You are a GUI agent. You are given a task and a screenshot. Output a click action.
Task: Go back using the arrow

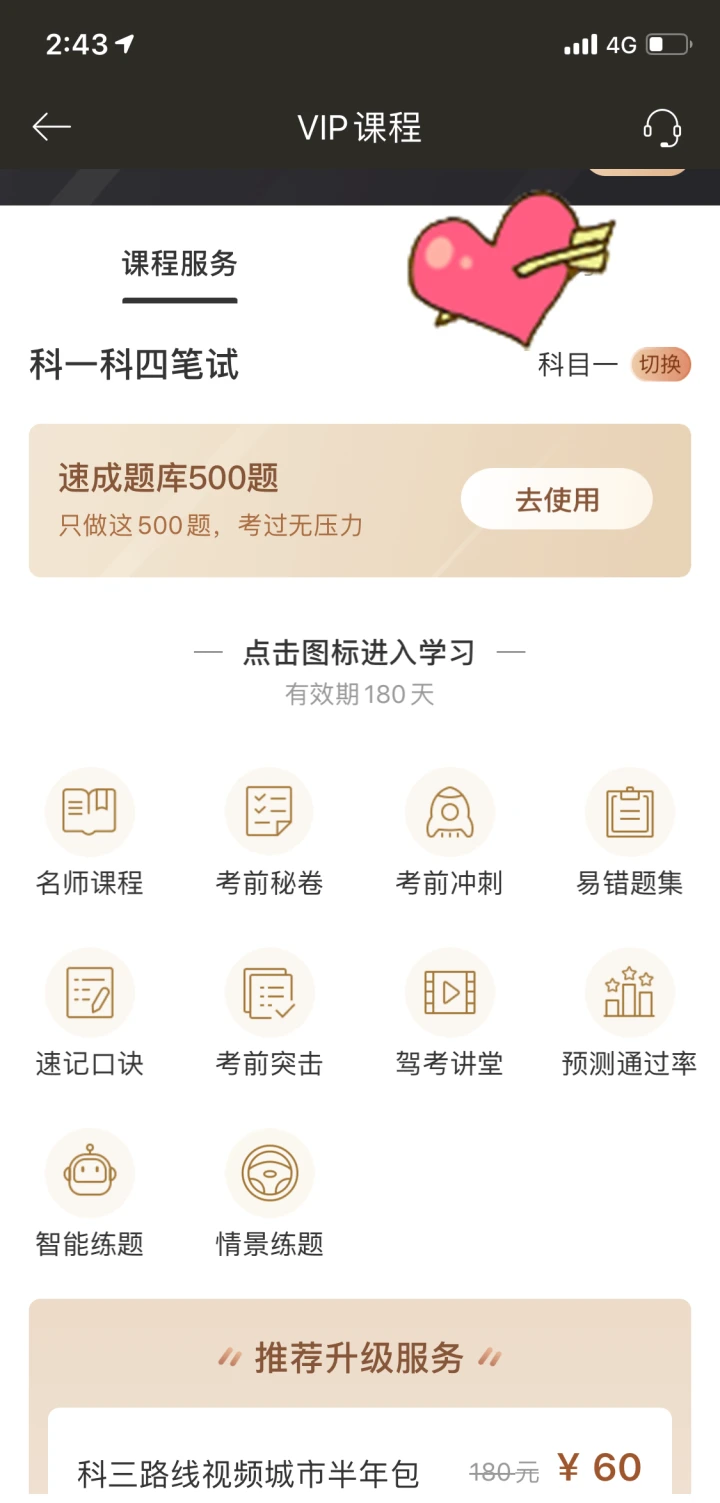(x=52, y=127)
